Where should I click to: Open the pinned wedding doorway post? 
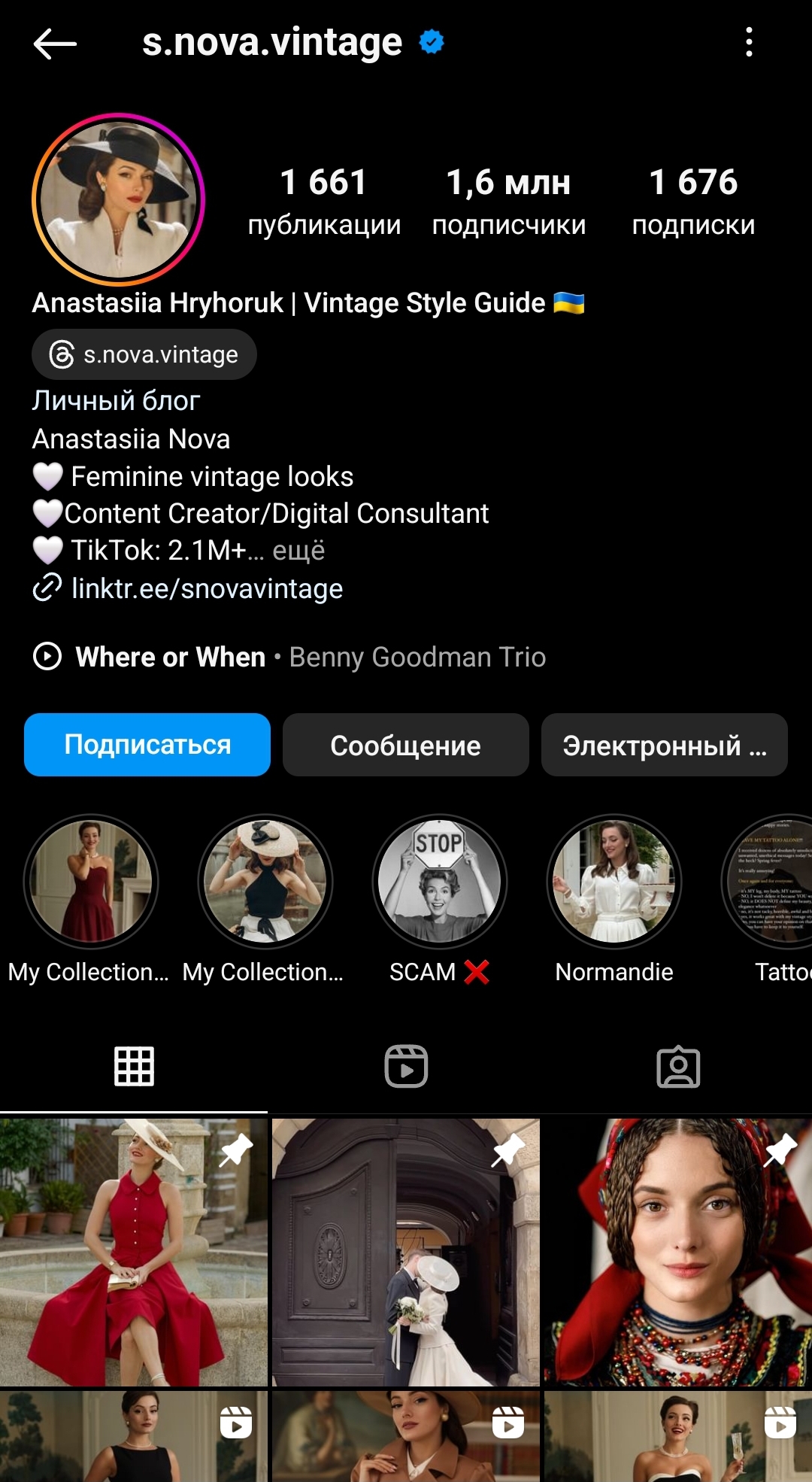pos(406,1253)
